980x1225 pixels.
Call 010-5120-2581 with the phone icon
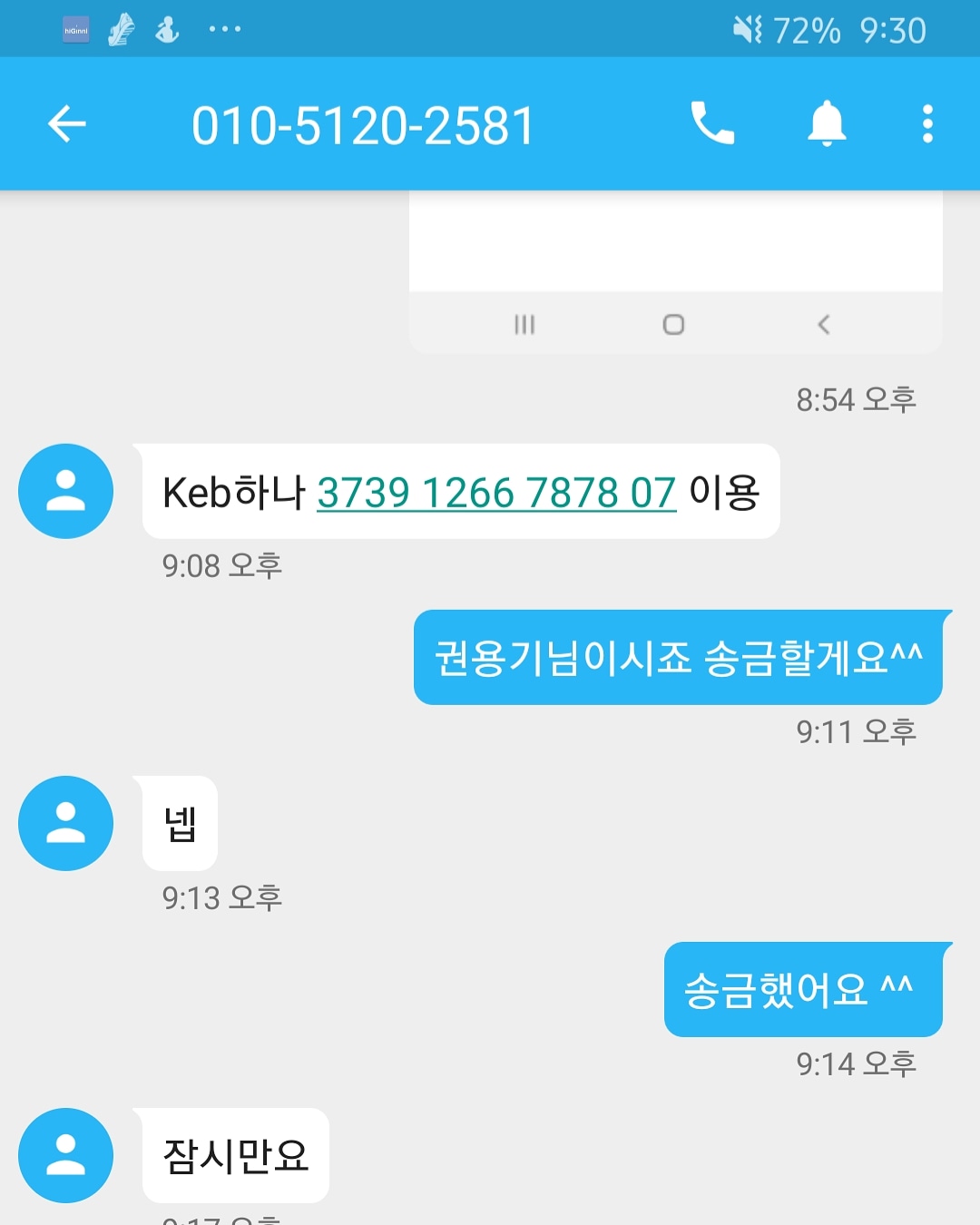point(712,123)
